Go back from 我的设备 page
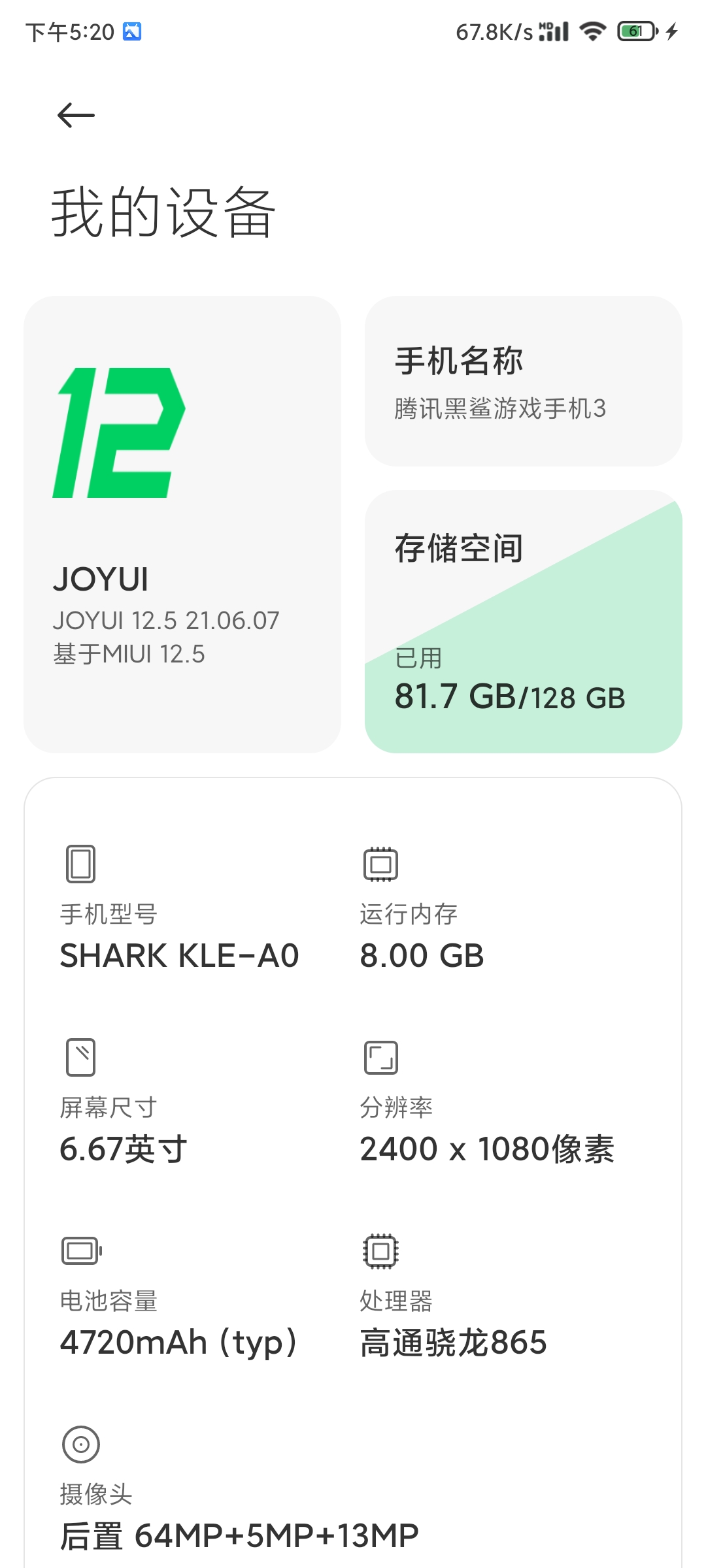 76,116
